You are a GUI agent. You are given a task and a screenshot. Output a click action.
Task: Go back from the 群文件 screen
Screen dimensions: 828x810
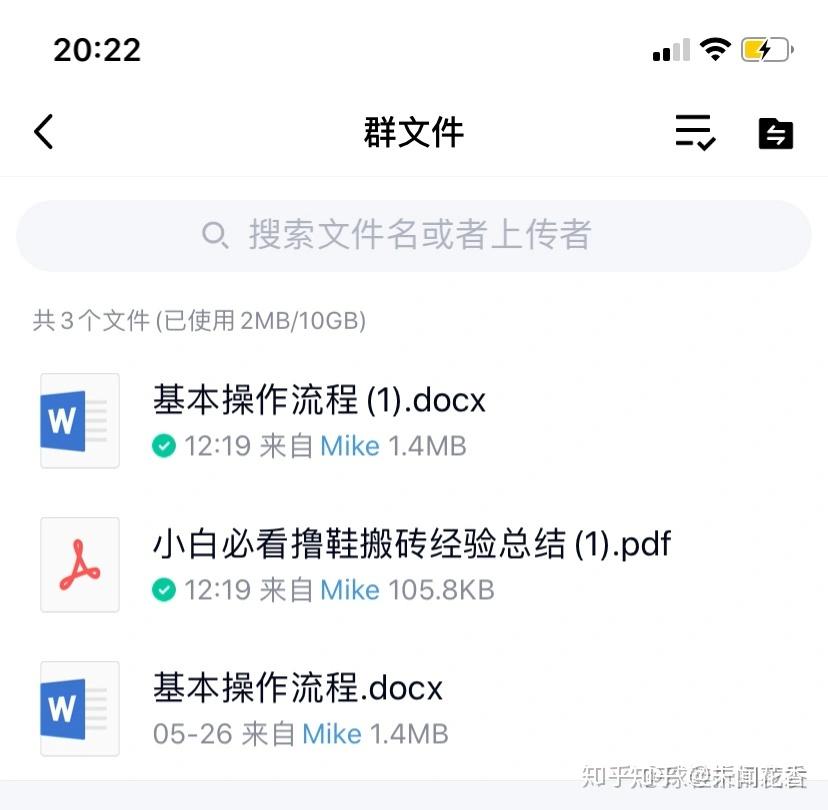[43, 132]
